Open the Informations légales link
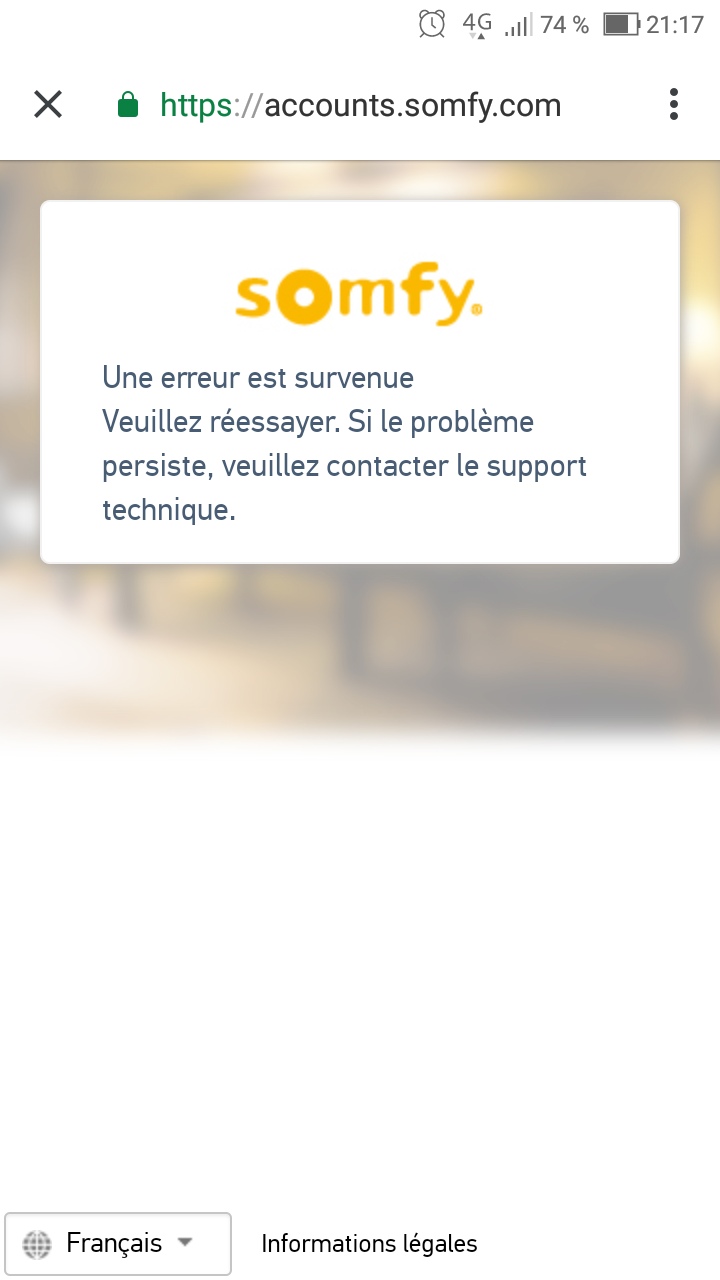The height and width of the screenshot is (1280, 720). [369, 1243]
